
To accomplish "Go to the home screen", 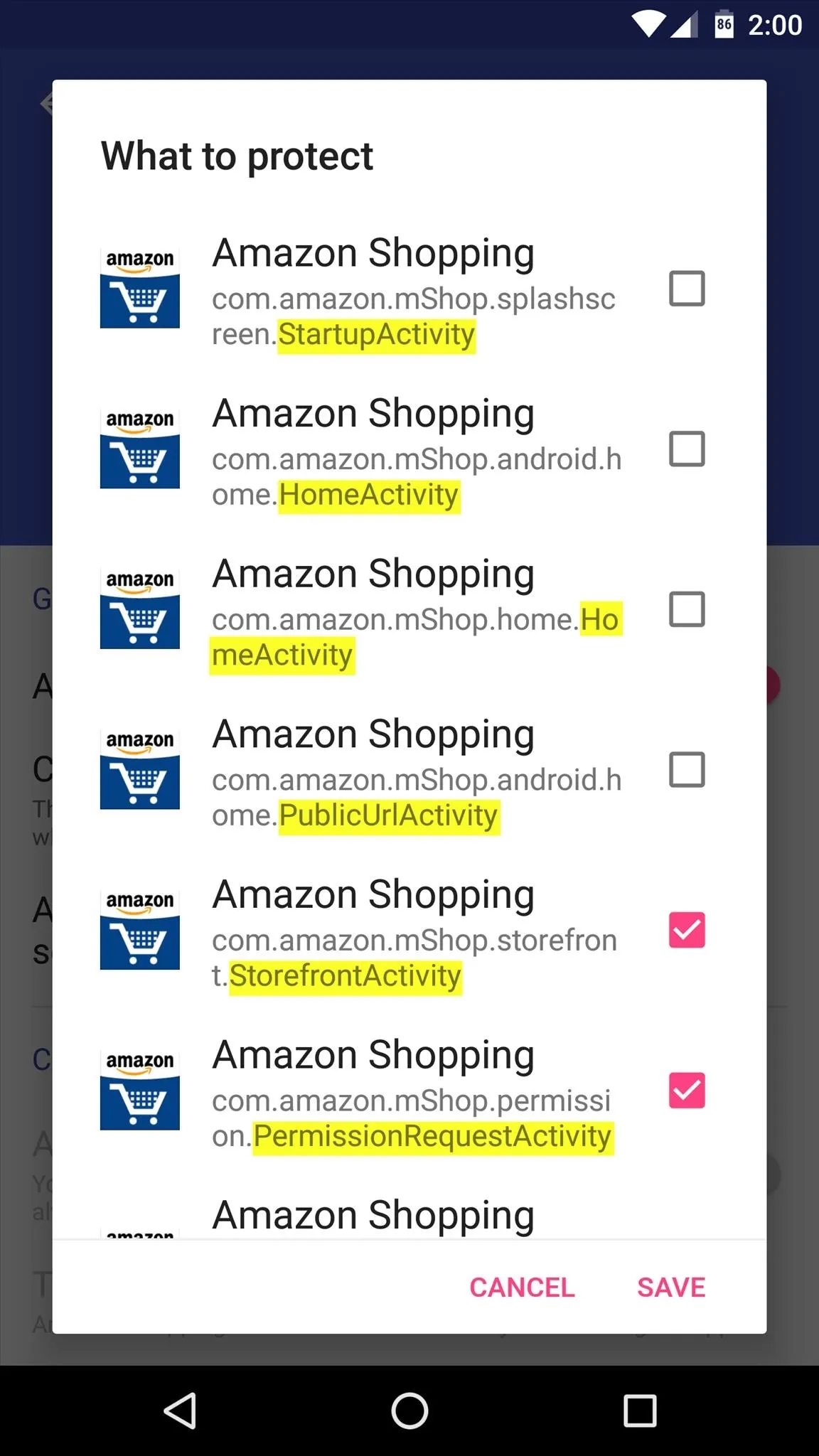I will (x=409, y=1410).
